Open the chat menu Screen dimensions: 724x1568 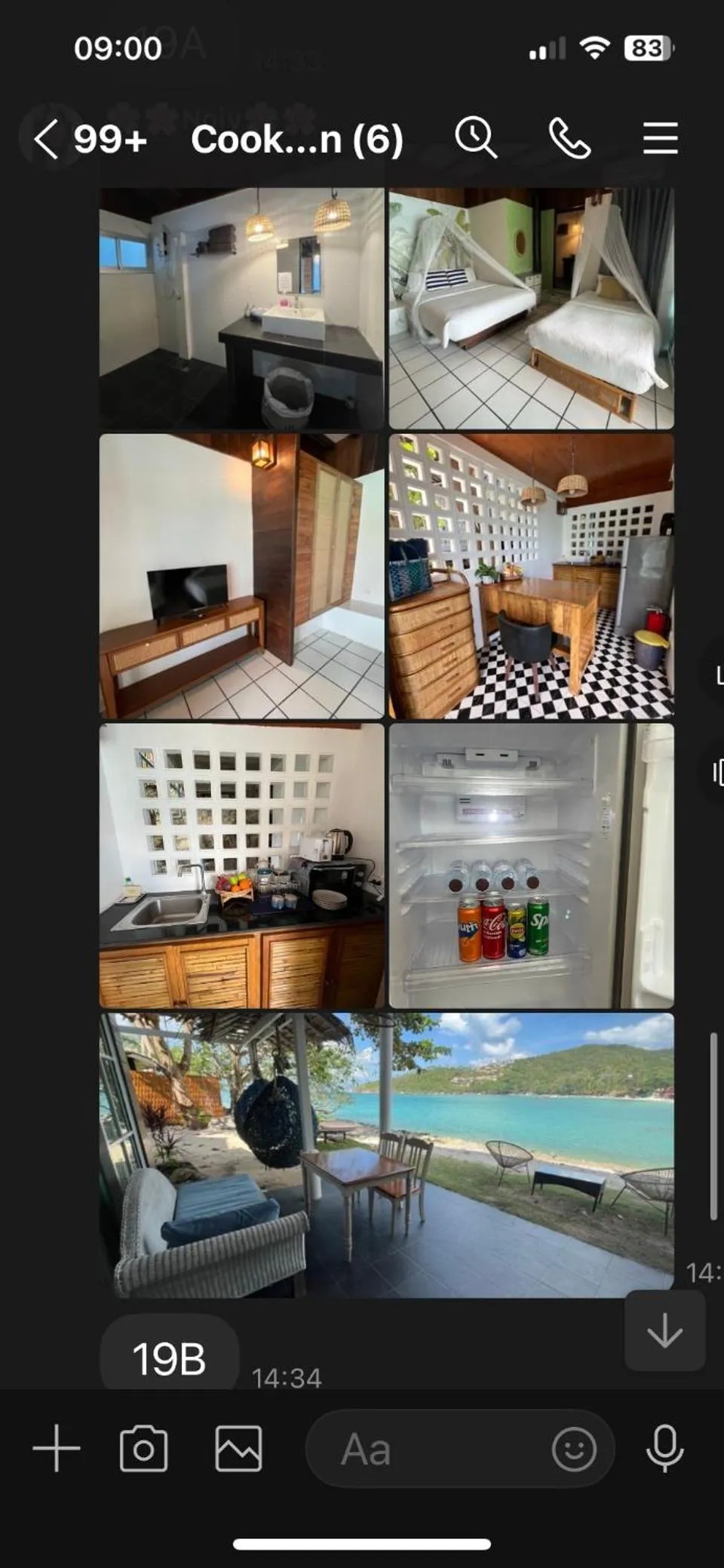click(x=660, y=139)
